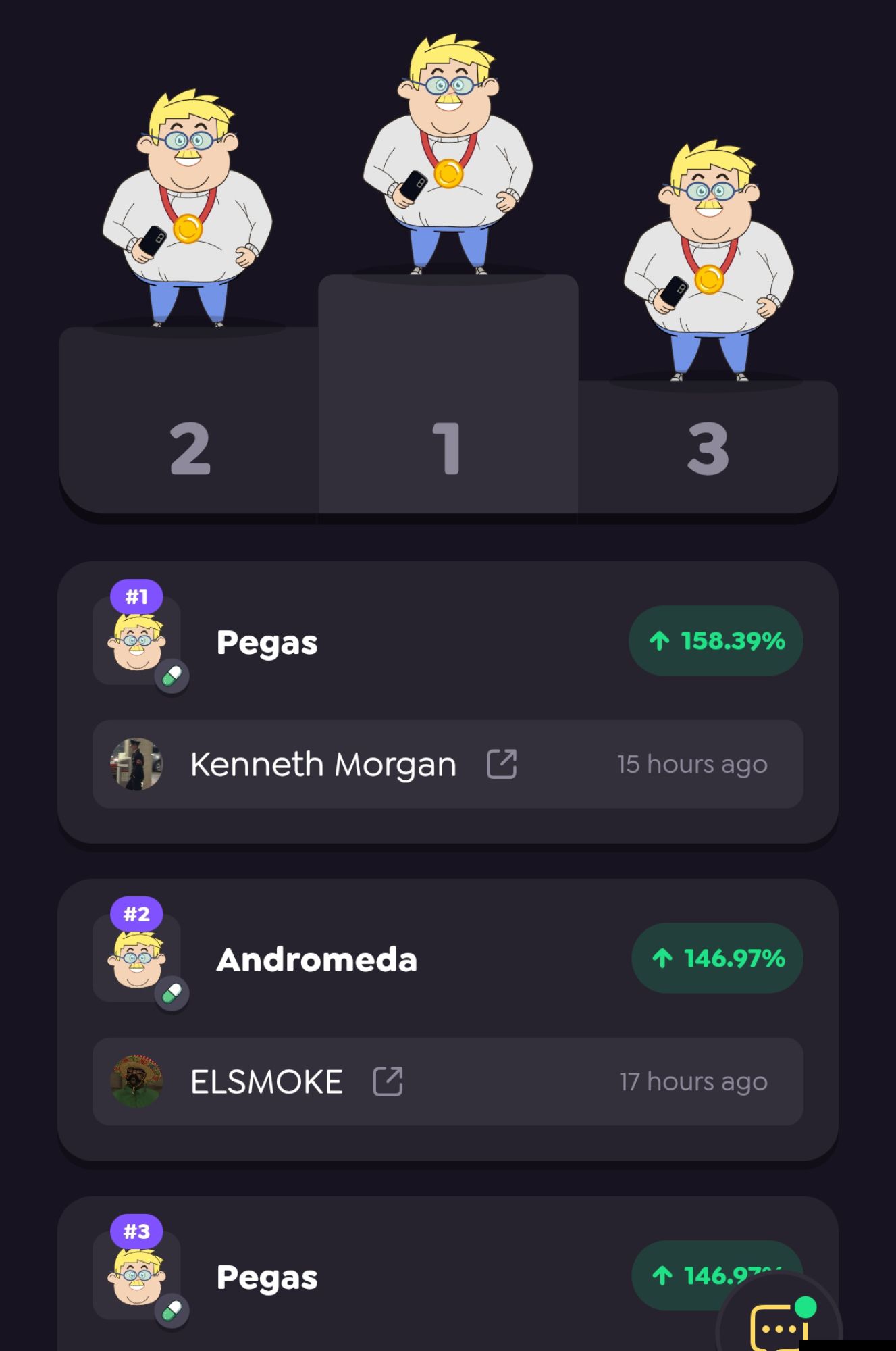This screenshot has width=896, height=1351.
Task: View Kenneth Morgan's profile row
Action: [x=323, y=764]
